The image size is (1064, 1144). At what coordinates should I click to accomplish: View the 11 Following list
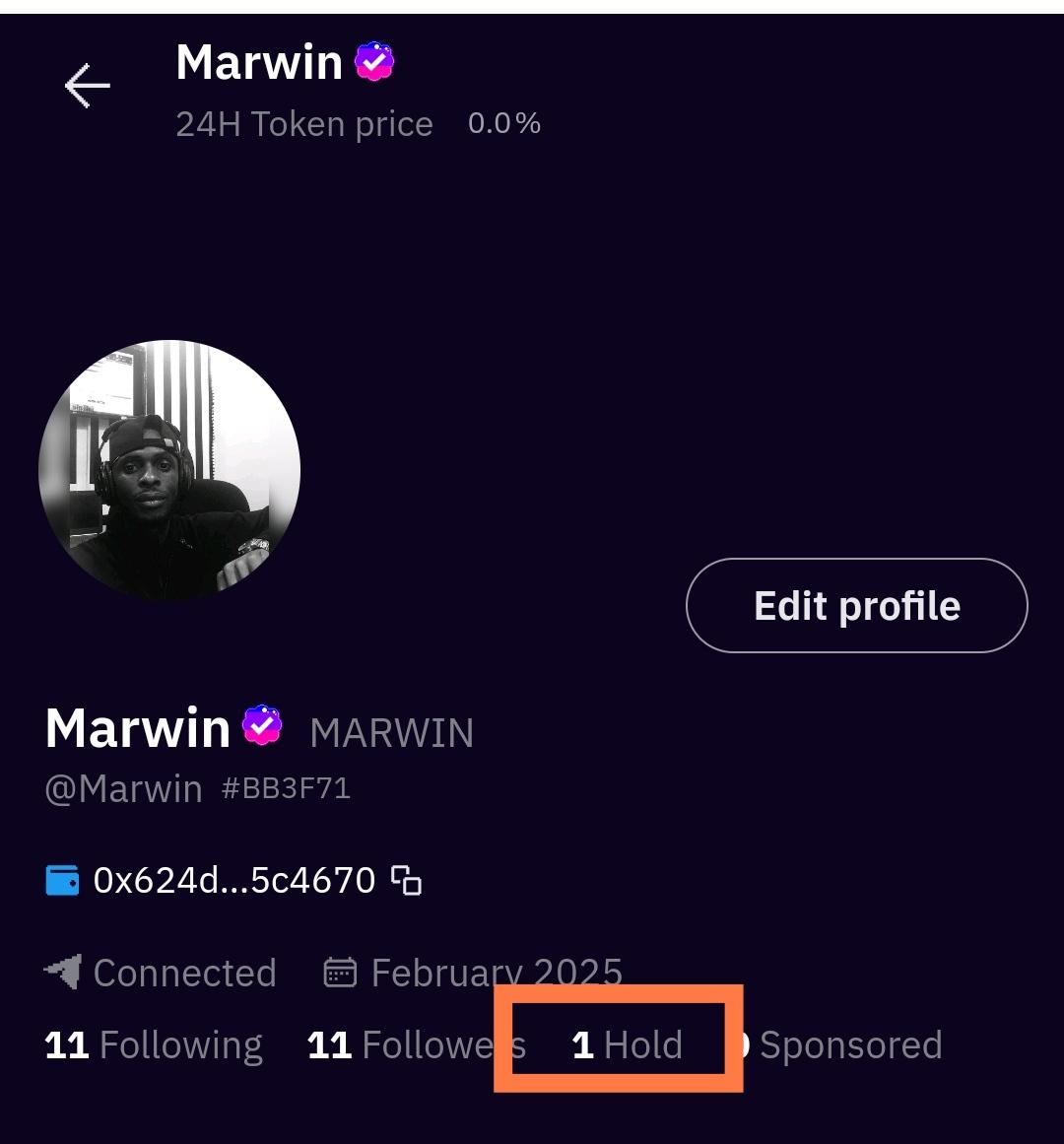click(154, 1045)
